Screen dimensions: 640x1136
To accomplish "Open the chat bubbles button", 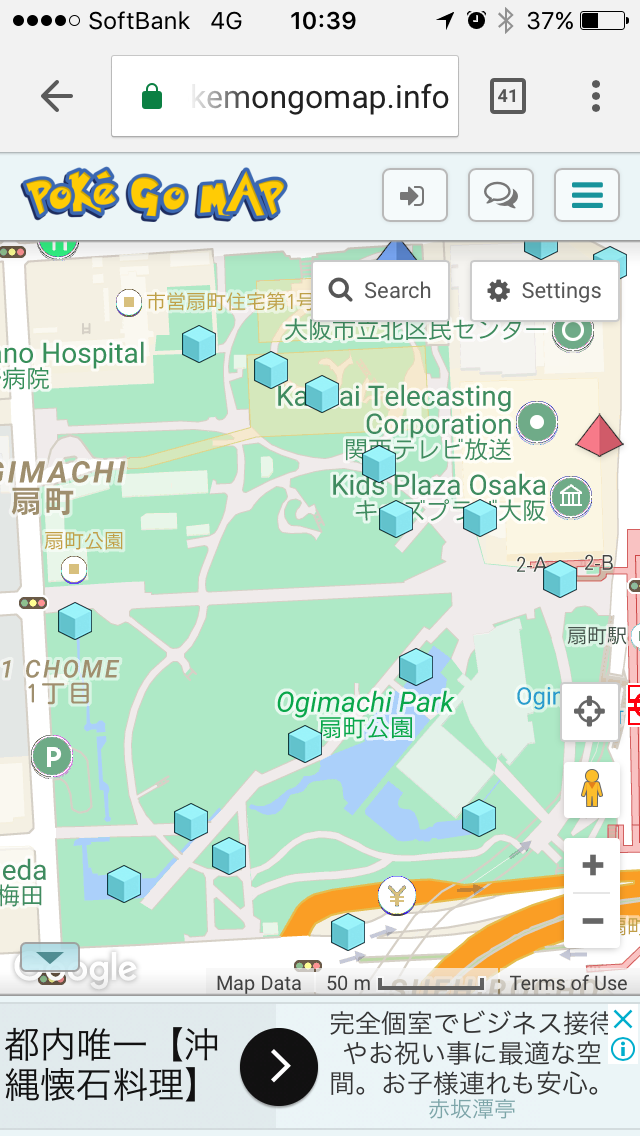I will (x=500, y=195).
